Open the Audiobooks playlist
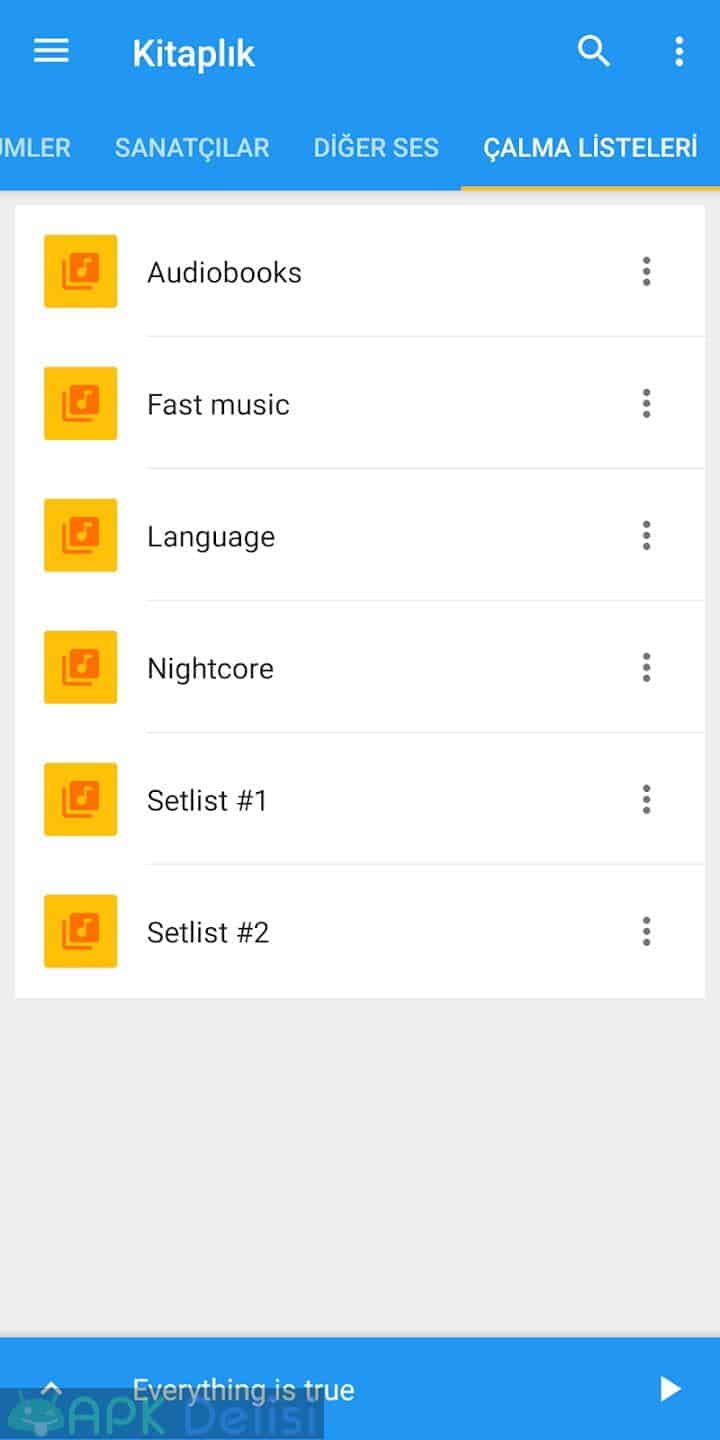 [360, 272]
